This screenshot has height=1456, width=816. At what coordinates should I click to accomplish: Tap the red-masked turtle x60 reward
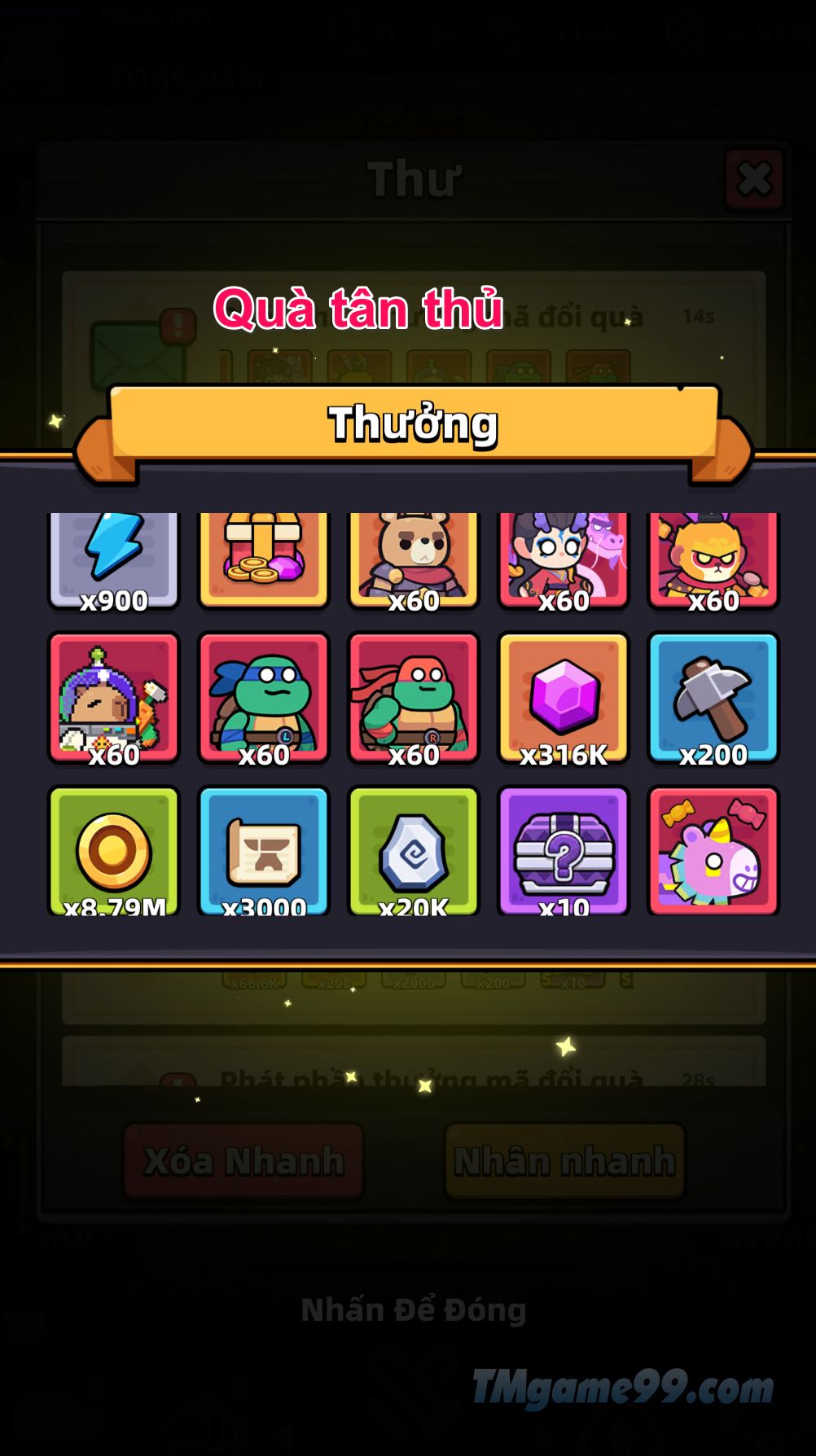click(414, 698)
